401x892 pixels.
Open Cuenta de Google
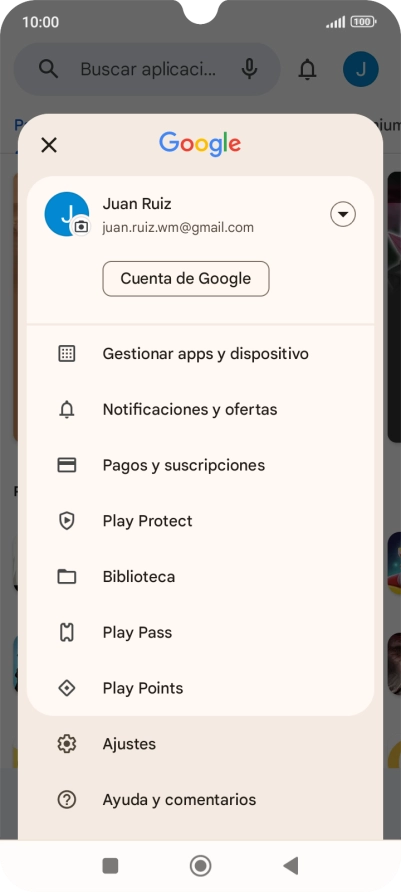(185, 279)
